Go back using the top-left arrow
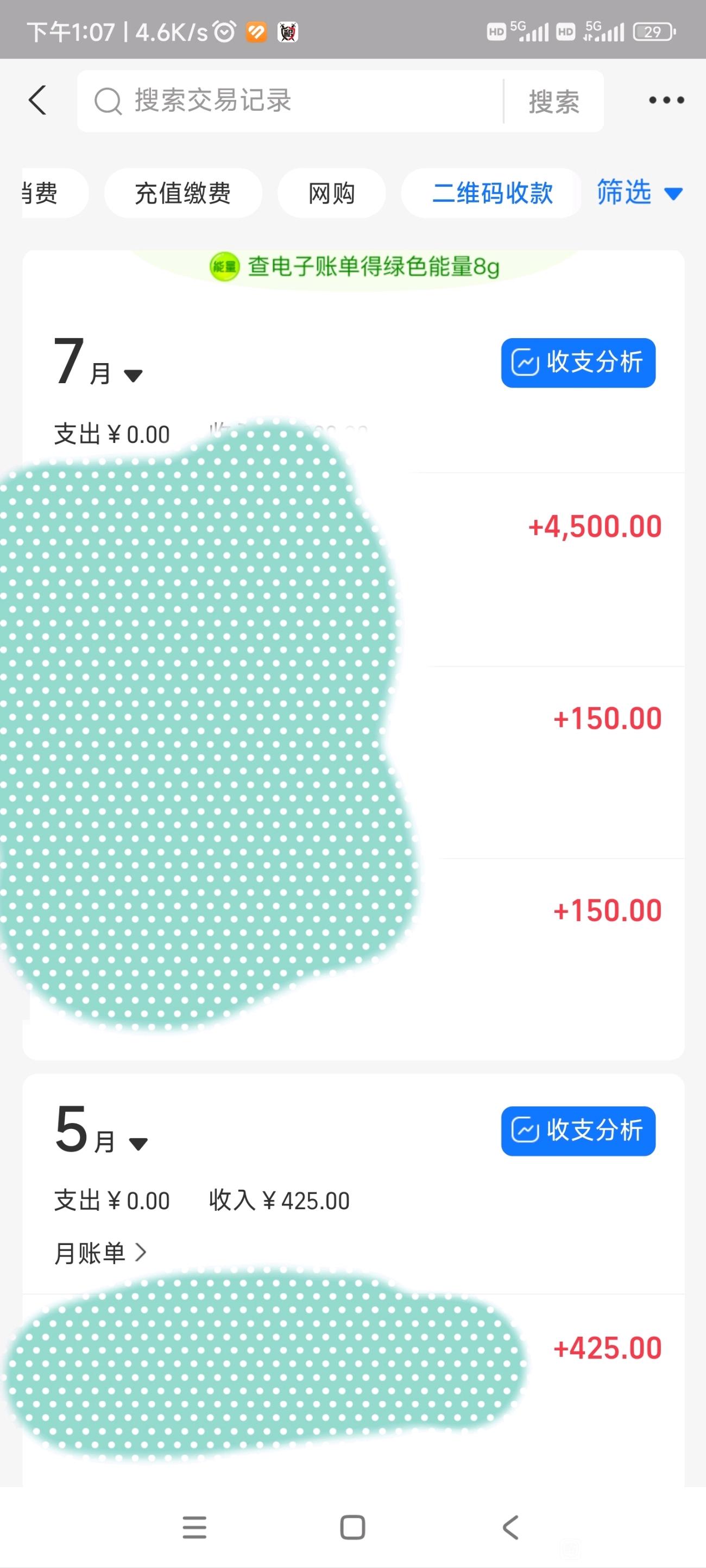 click(x=38, y=100)
